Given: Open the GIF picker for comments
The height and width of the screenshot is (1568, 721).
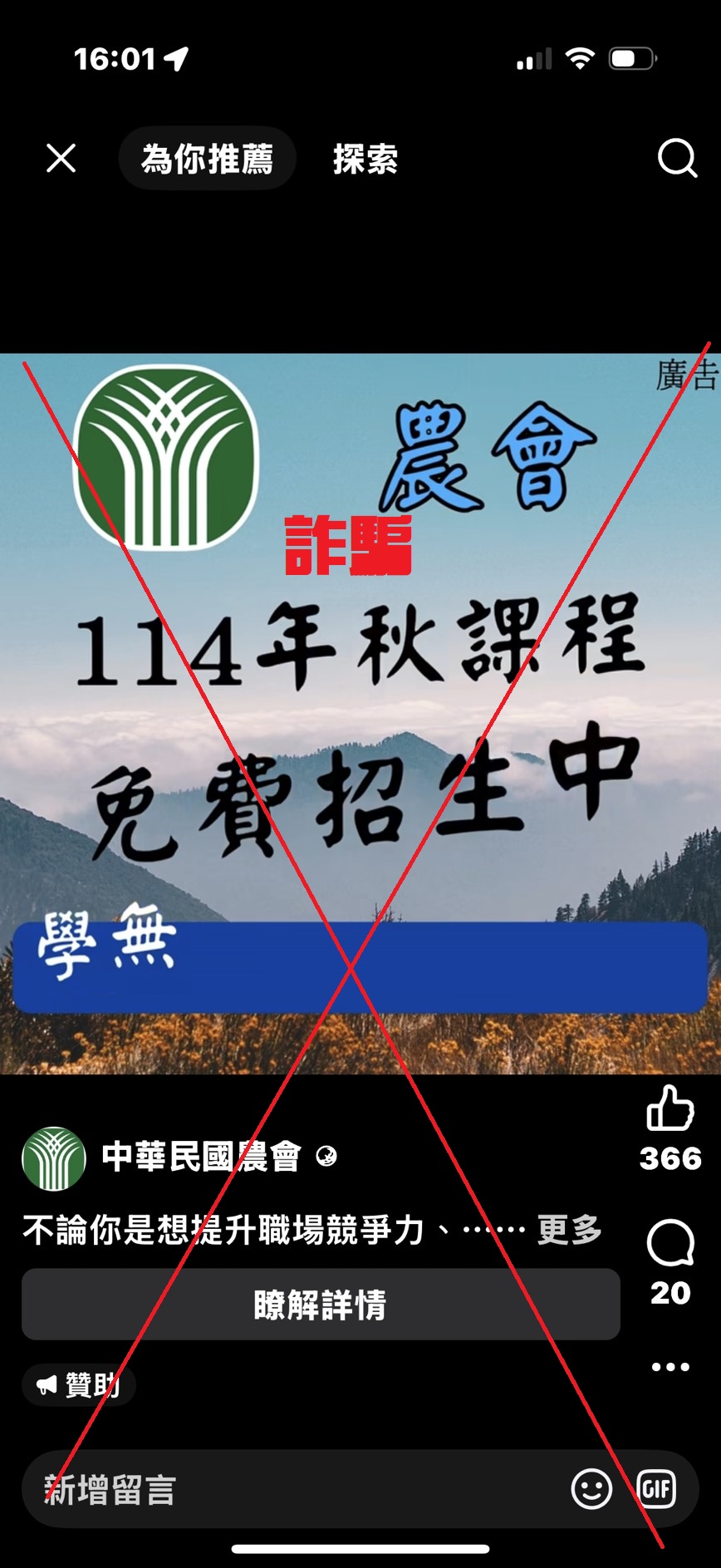Looking at the screenshot, I should point(656,1489).
